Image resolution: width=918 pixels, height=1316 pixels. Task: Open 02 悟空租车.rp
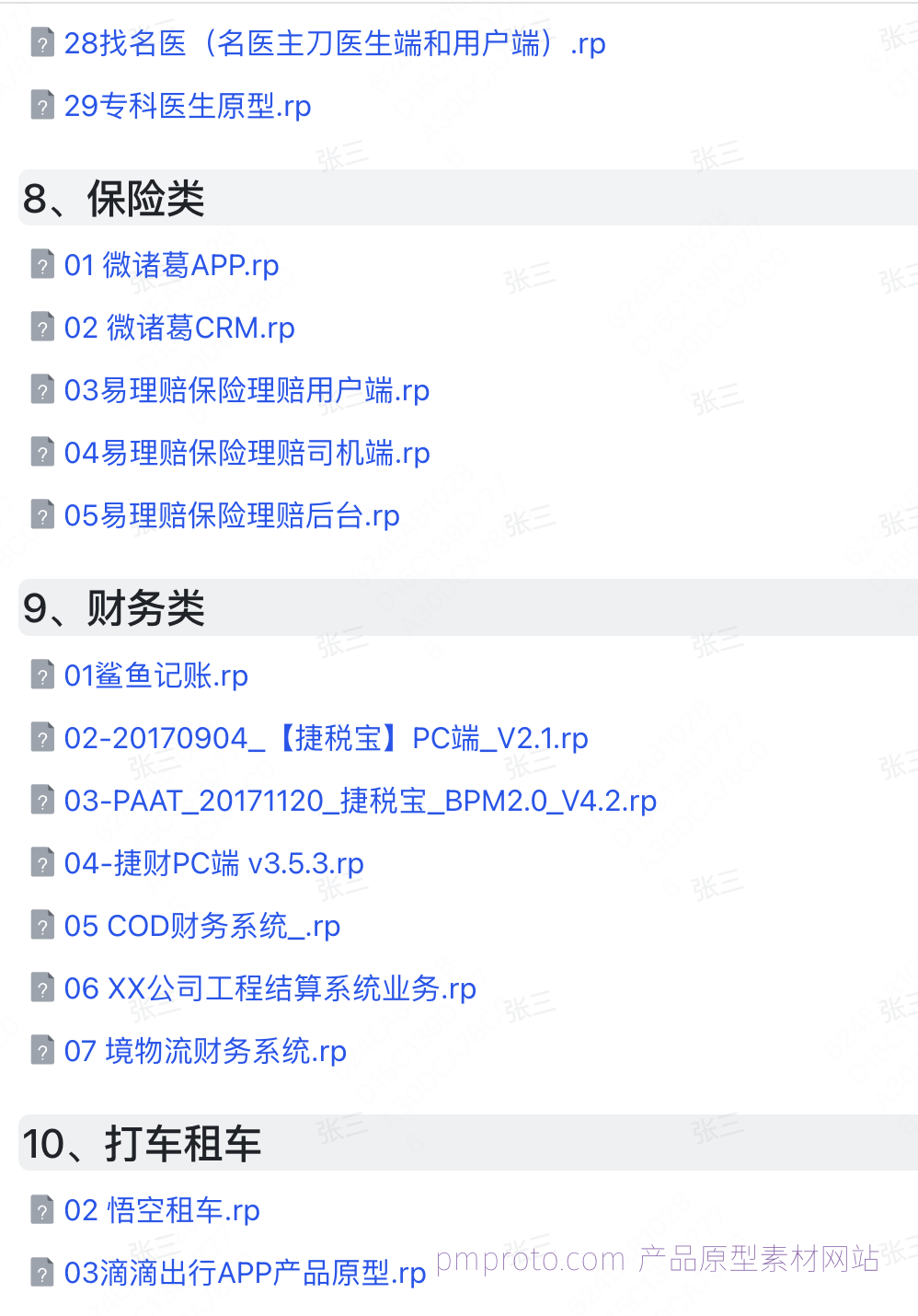point(162,1210)
